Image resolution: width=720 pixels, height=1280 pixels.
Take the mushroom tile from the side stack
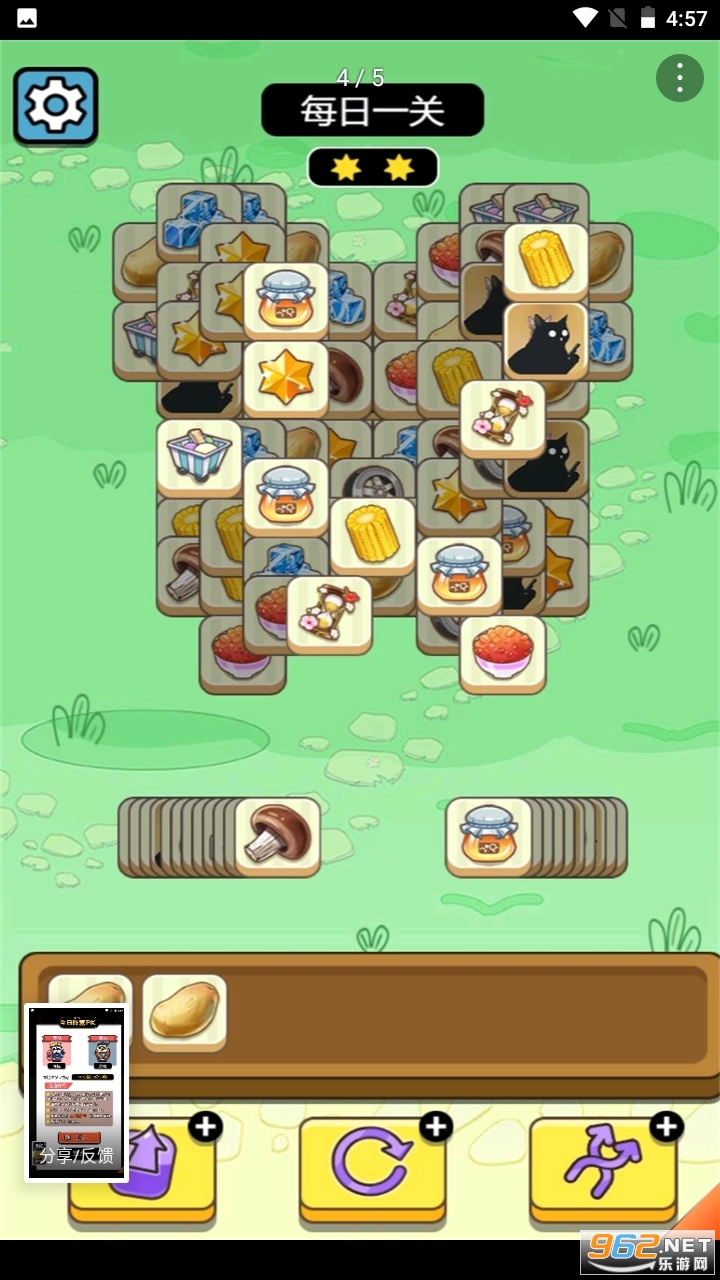point(278,835)
